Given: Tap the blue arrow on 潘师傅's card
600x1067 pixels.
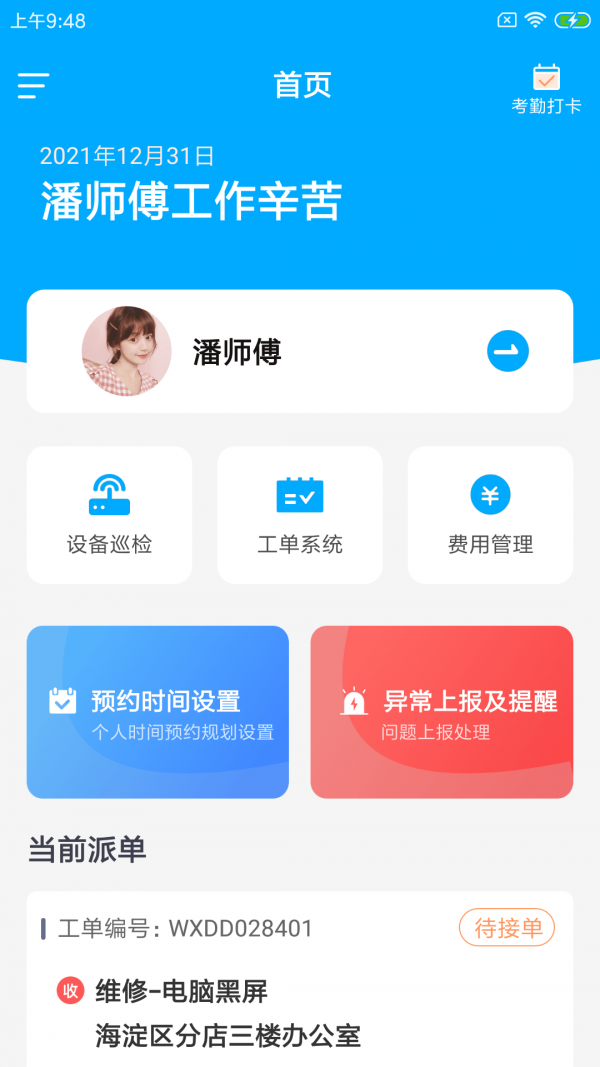Looking at the screenshot, I should point(508,351).
